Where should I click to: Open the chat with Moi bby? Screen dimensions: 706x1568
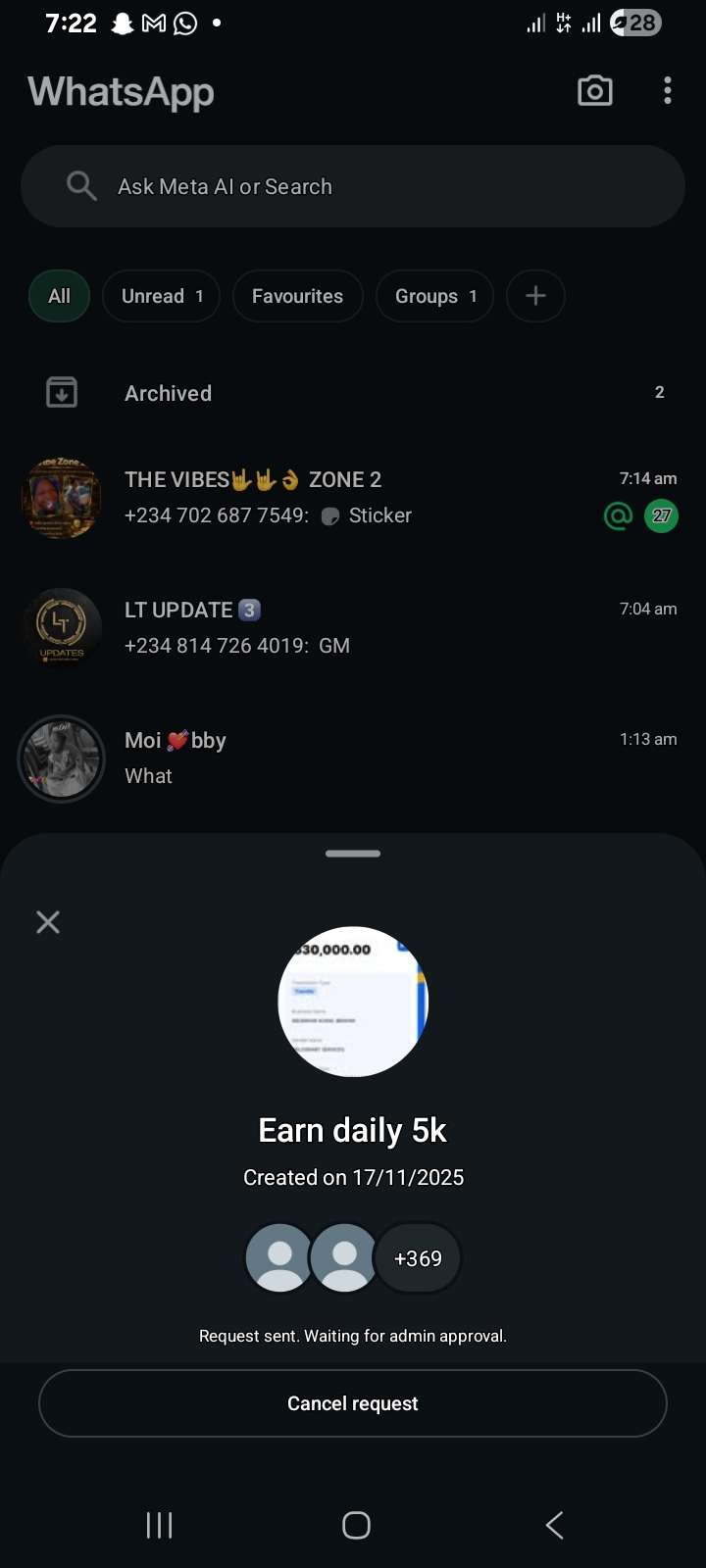pos(353,758)
